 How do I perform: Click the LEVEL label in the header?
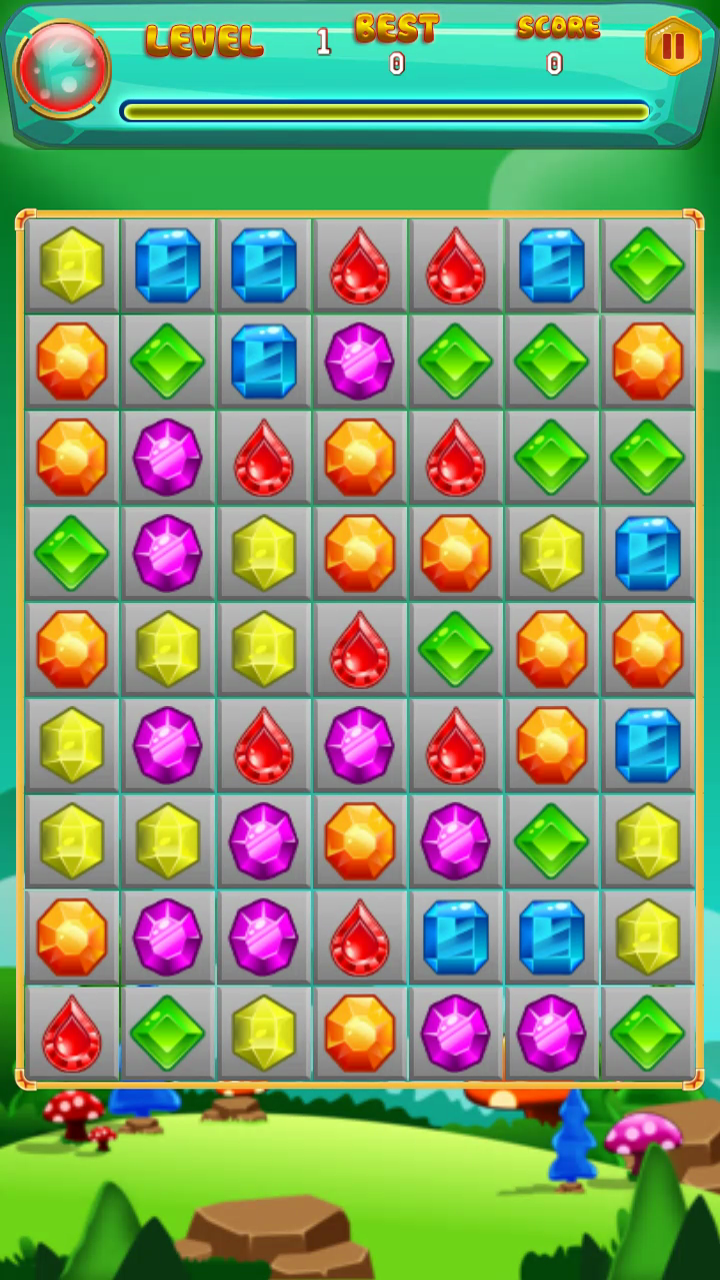[204, 42]
